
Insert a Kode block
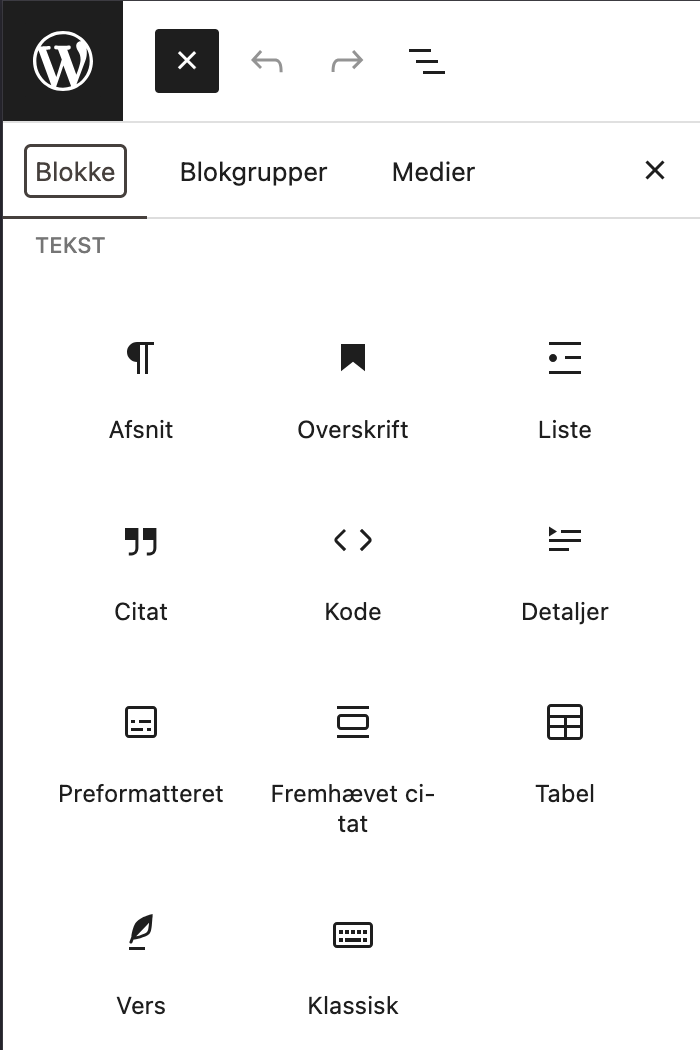pyautogui.click(x=353, y=571)
